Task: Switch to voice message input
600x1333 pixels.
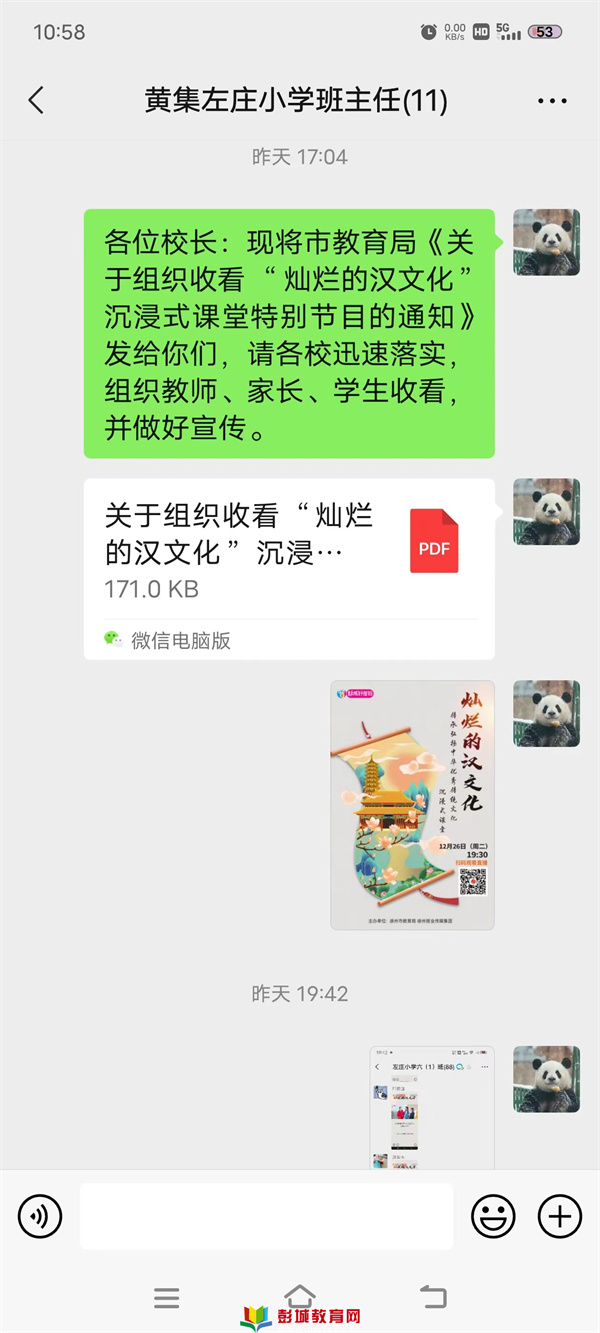Action: pos(40,1217)
